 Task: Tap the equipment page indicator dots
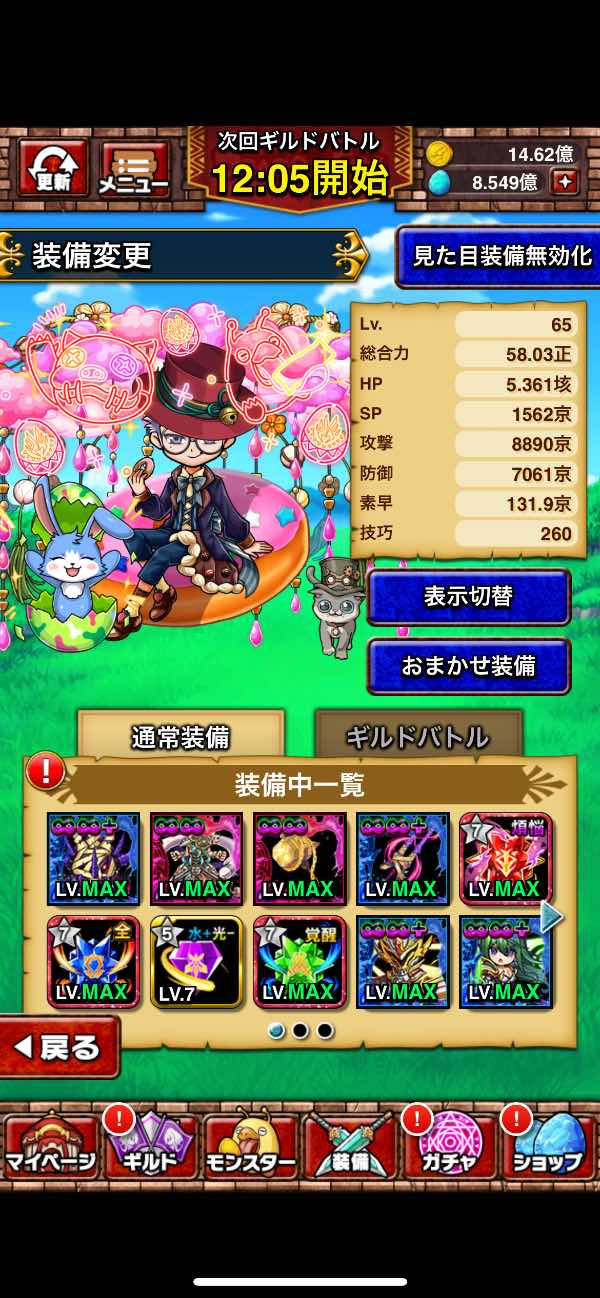(x=300, y=1030)
